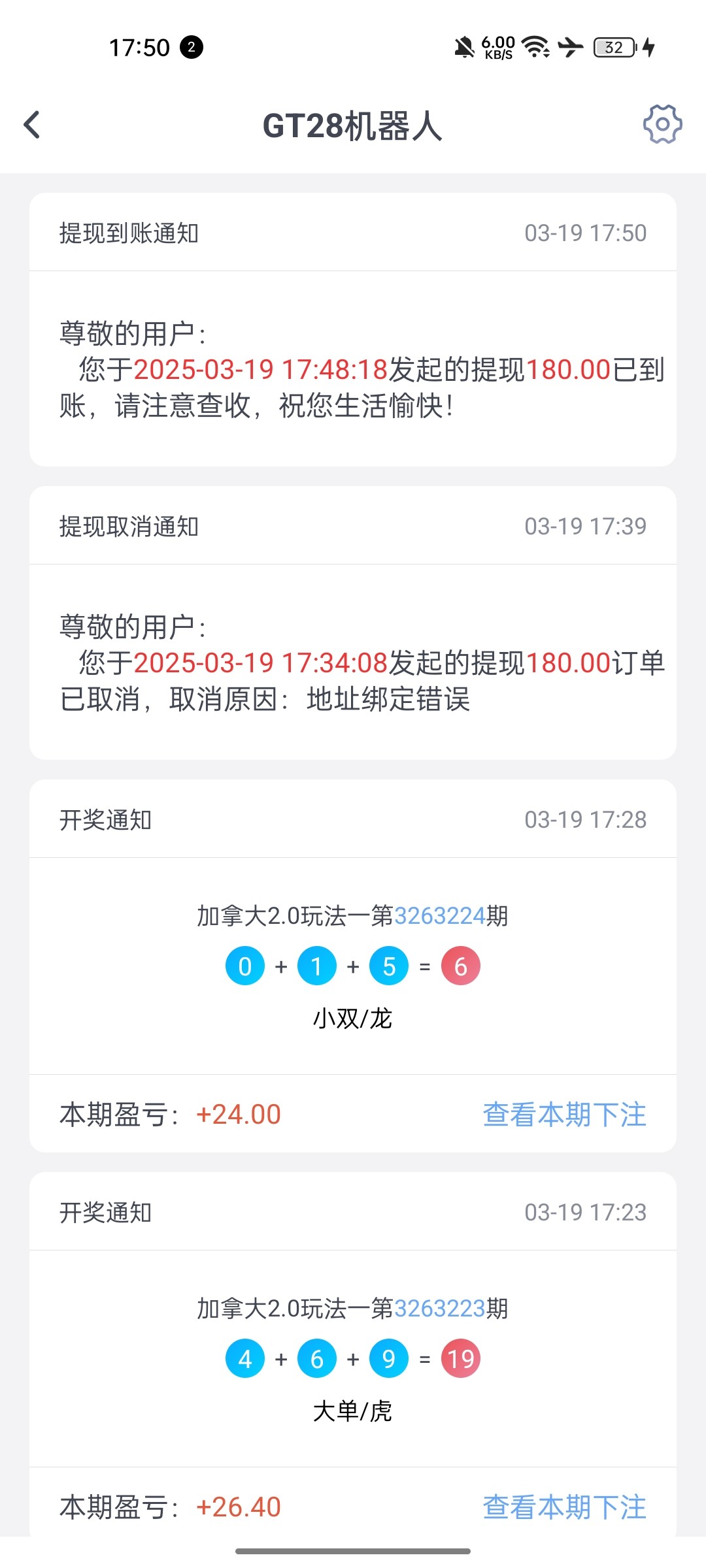Open the settings gear icon
Image resolution: width=706 pixels, height=1568 pixels.
[x=662, y=124]
